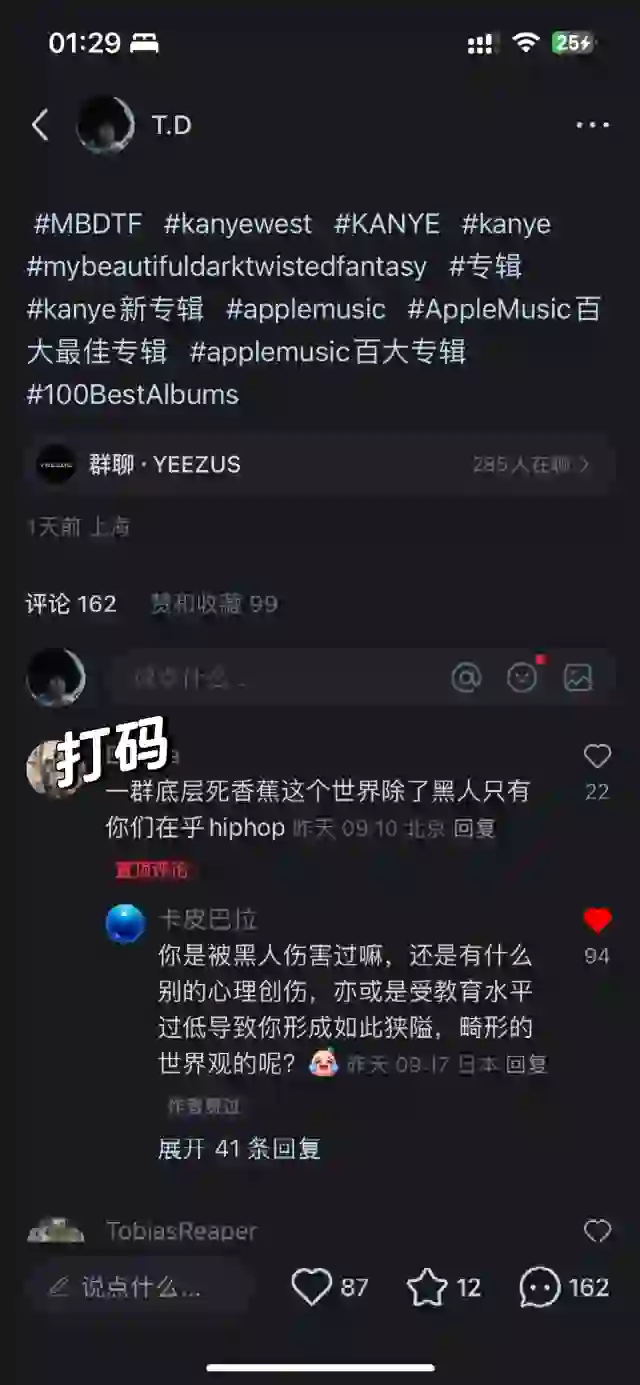Screen dimensions: 640x1385
Task: Tap the mention @ icon in comment box
Action: click(x=466, y=678)
